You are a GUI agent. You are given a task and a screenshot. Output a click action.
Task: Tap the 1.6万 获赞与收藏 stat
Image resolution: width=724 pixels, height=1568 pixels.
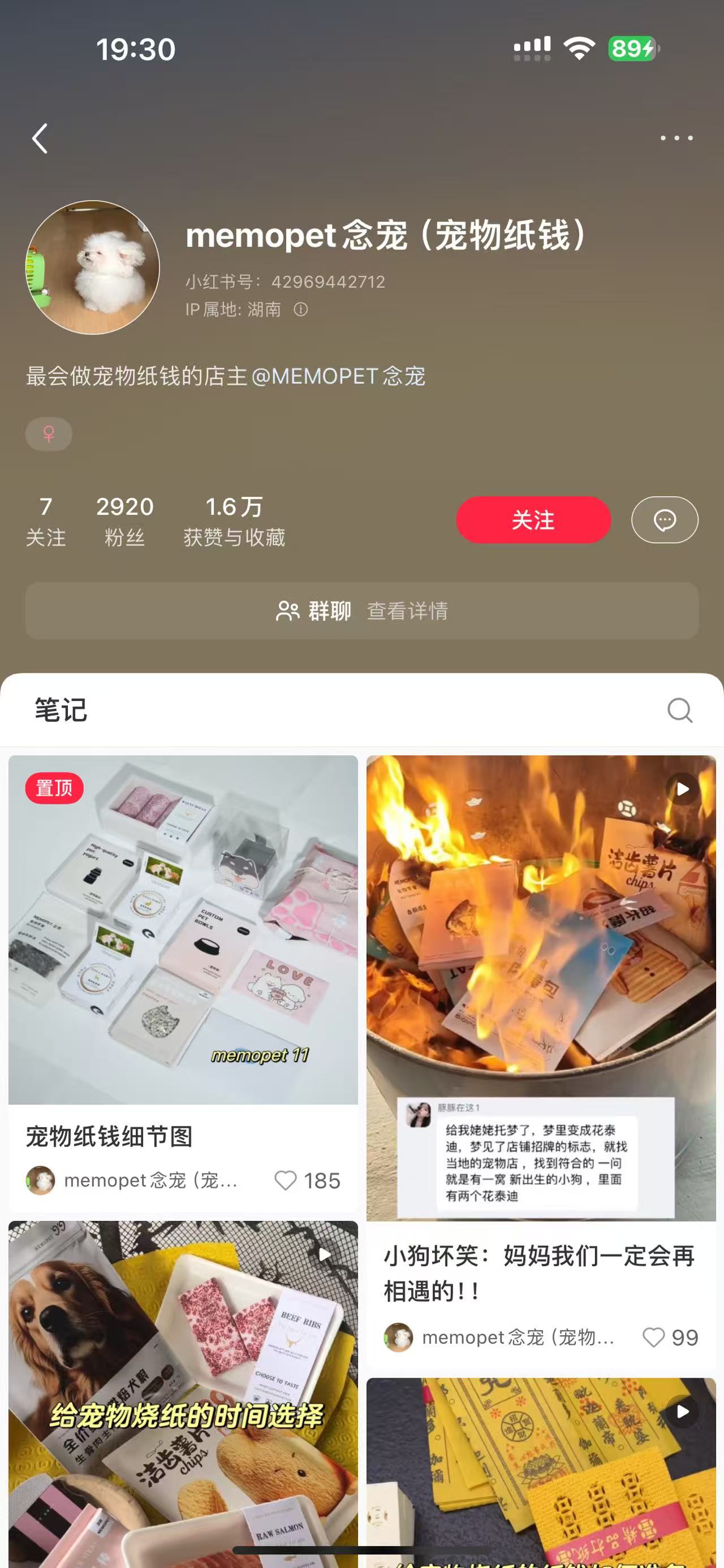click(x=234, y=521)
